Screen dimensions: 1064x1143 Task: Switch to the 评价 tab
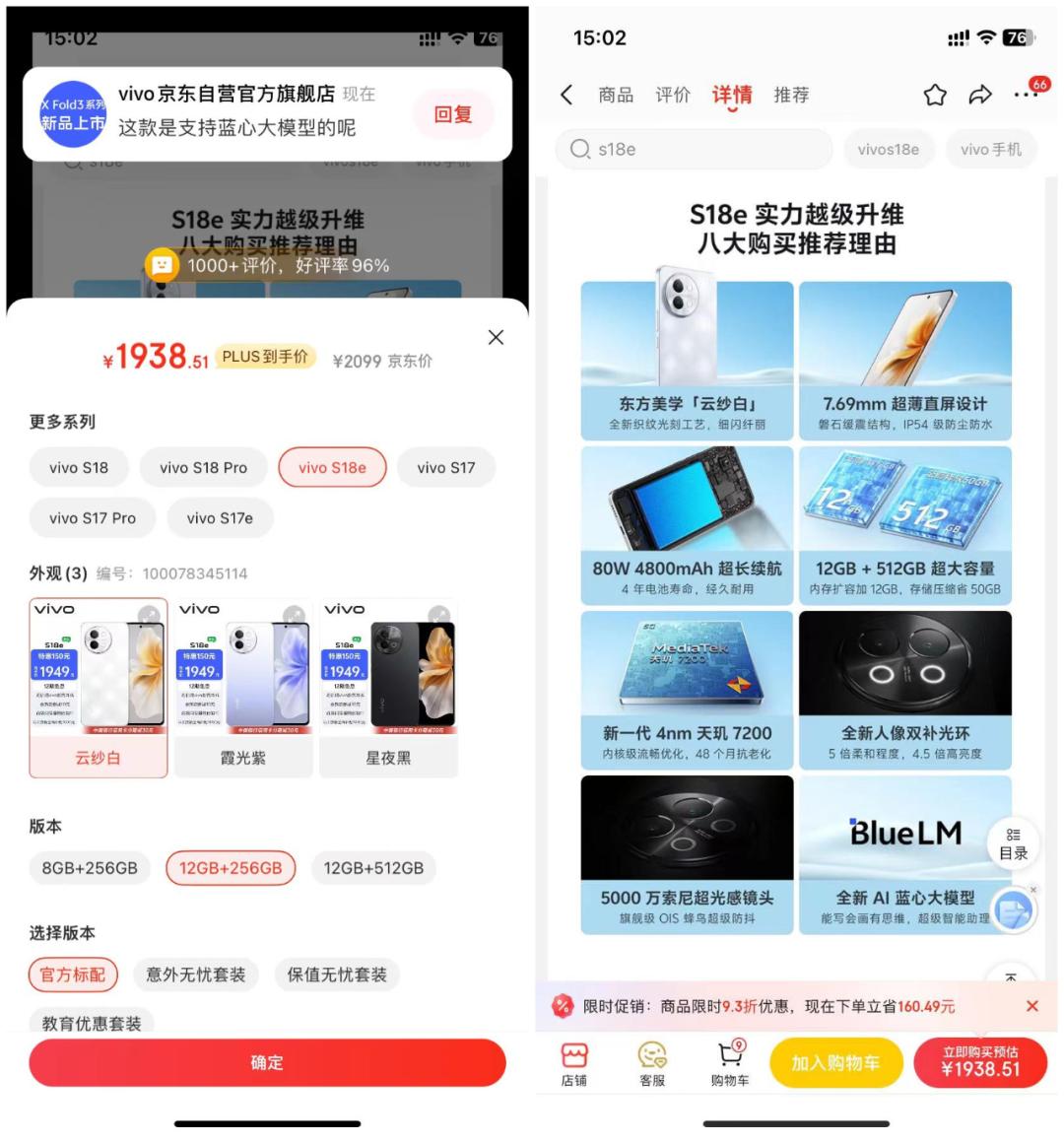click(673, 95)
